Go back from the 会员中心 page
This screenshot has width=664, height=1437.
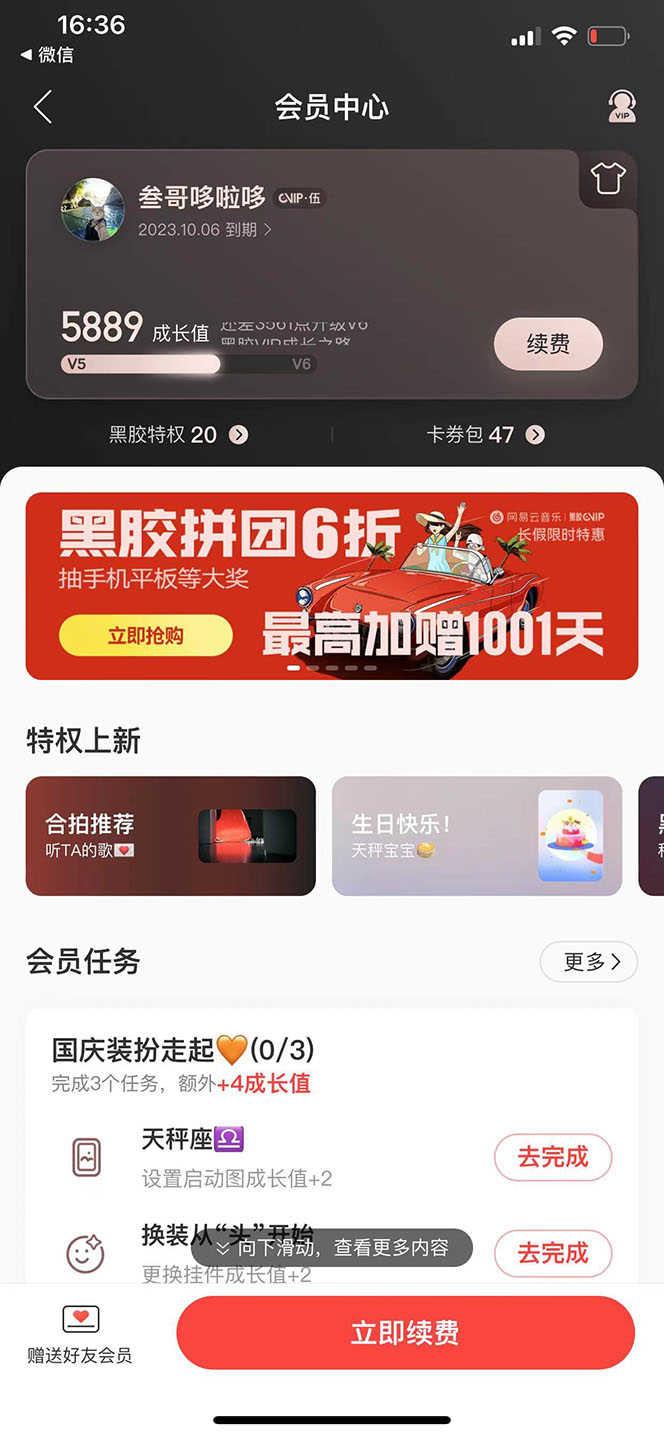(x=42, y=107)
